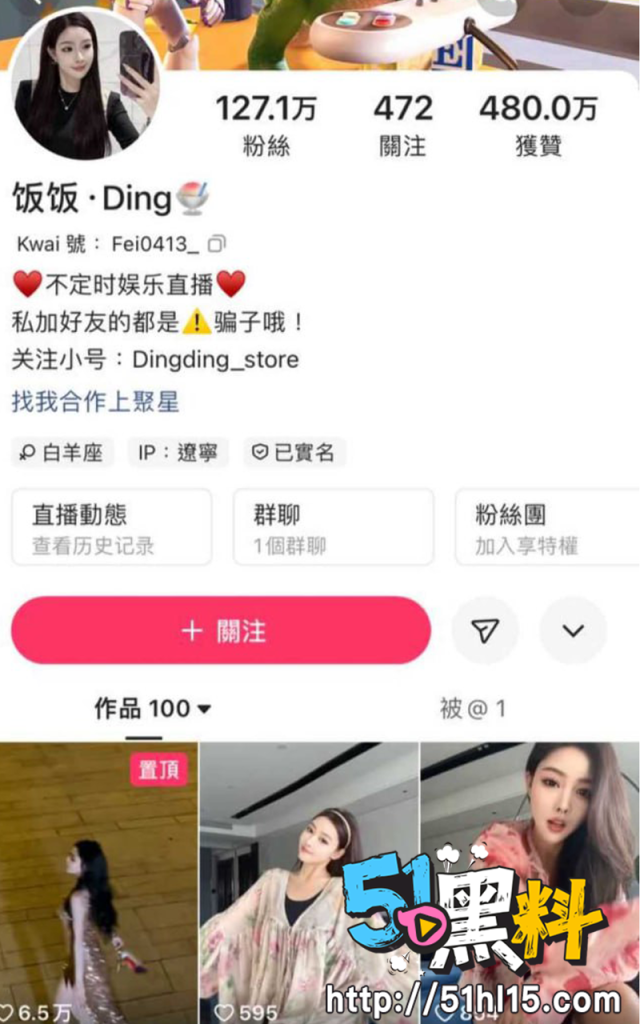Viewport: 640px width, 1024px height.
Task: Play the pinned 置頂 video
Action: coord(98,880)
